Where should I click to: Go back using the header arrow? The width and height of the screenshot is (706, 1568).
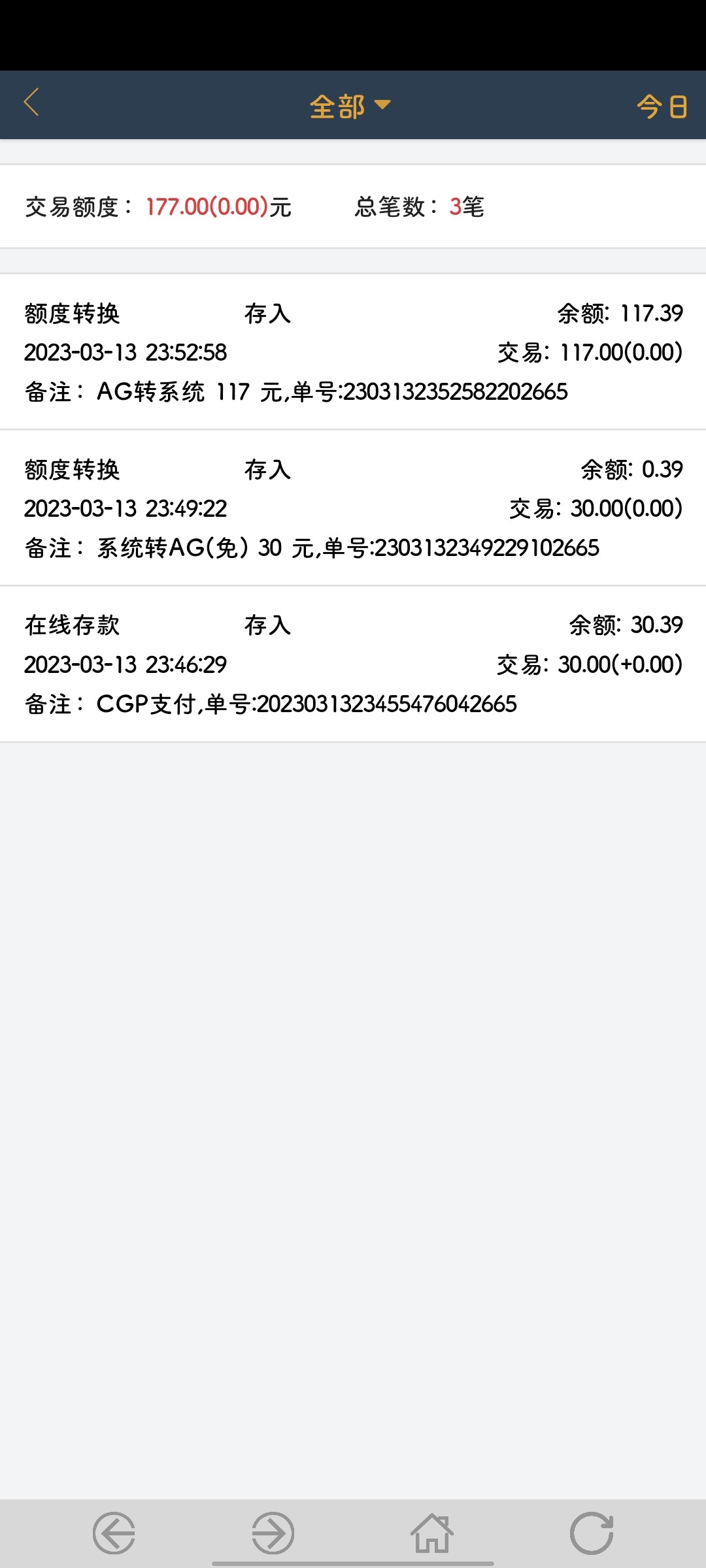click(31, 103)
